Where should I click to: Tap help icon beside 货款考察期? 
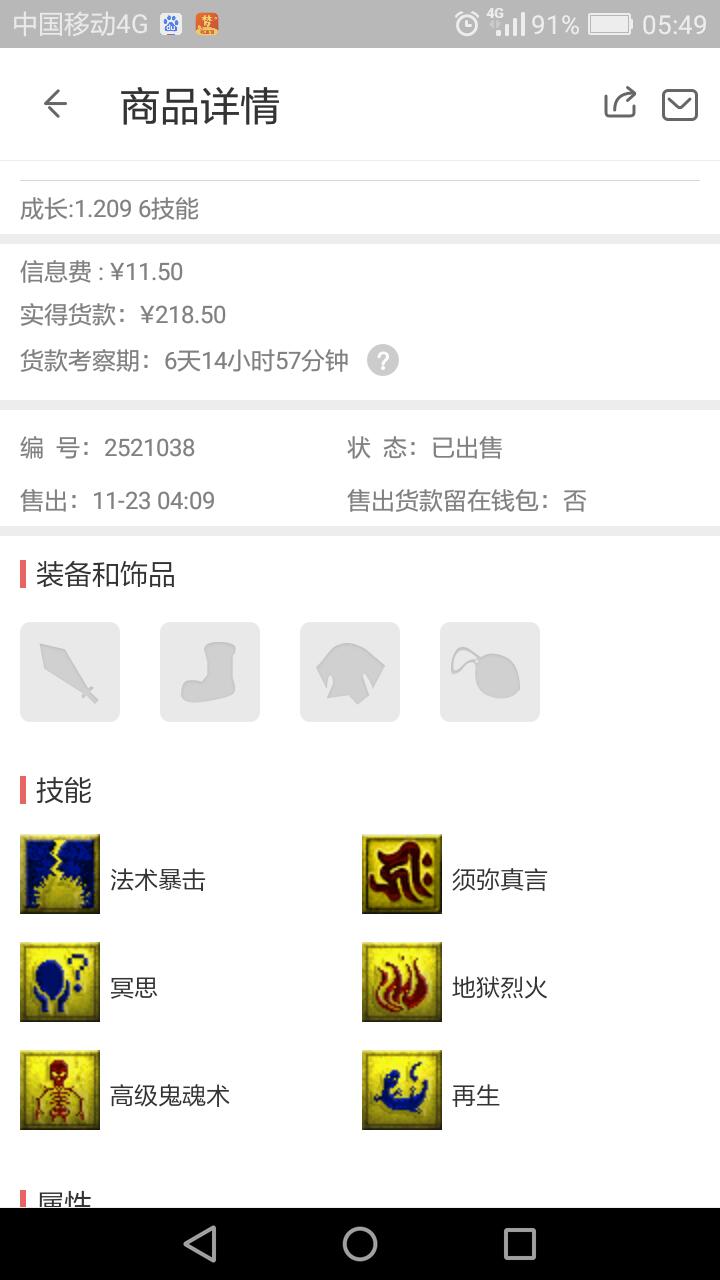click(x=383, y=360)
